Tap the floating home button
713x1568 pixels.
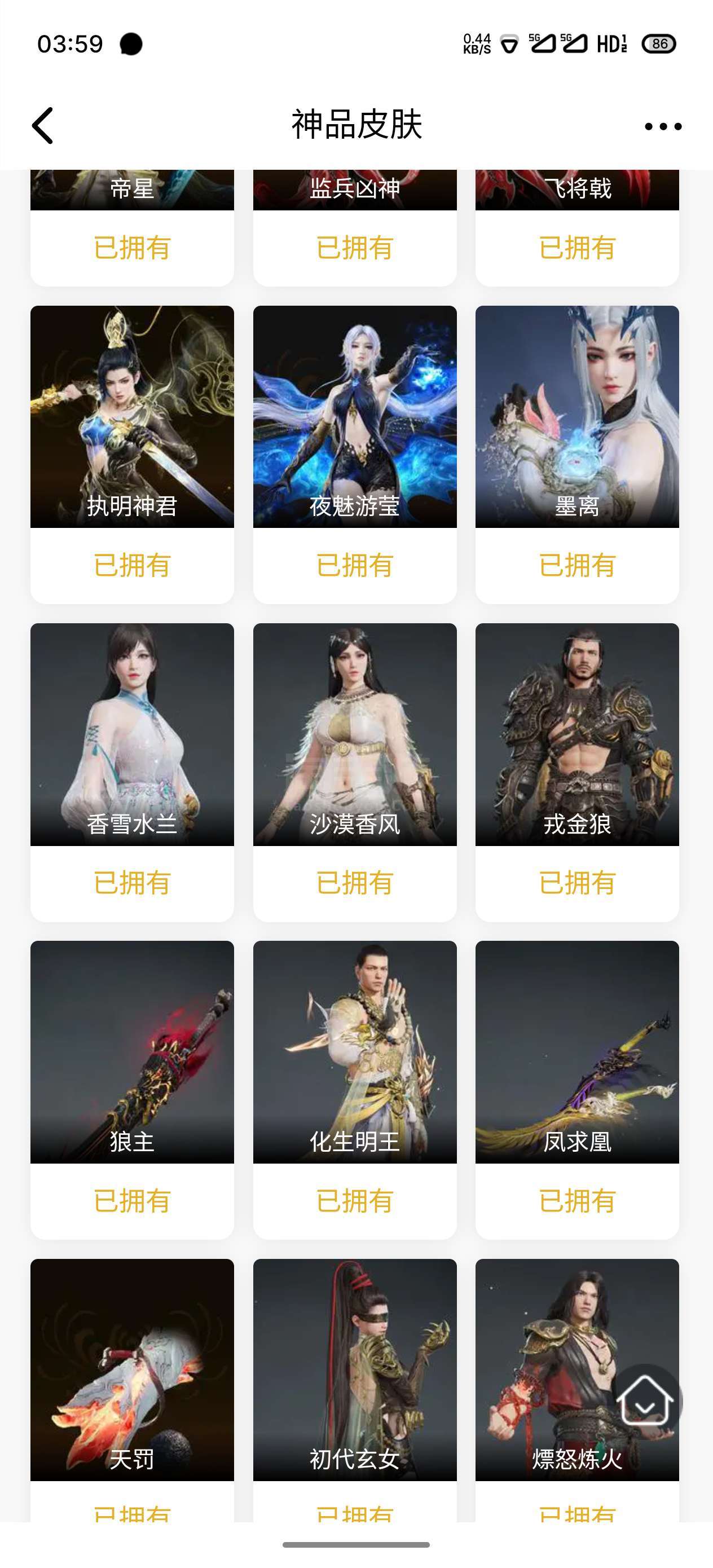coord(645,1400)
